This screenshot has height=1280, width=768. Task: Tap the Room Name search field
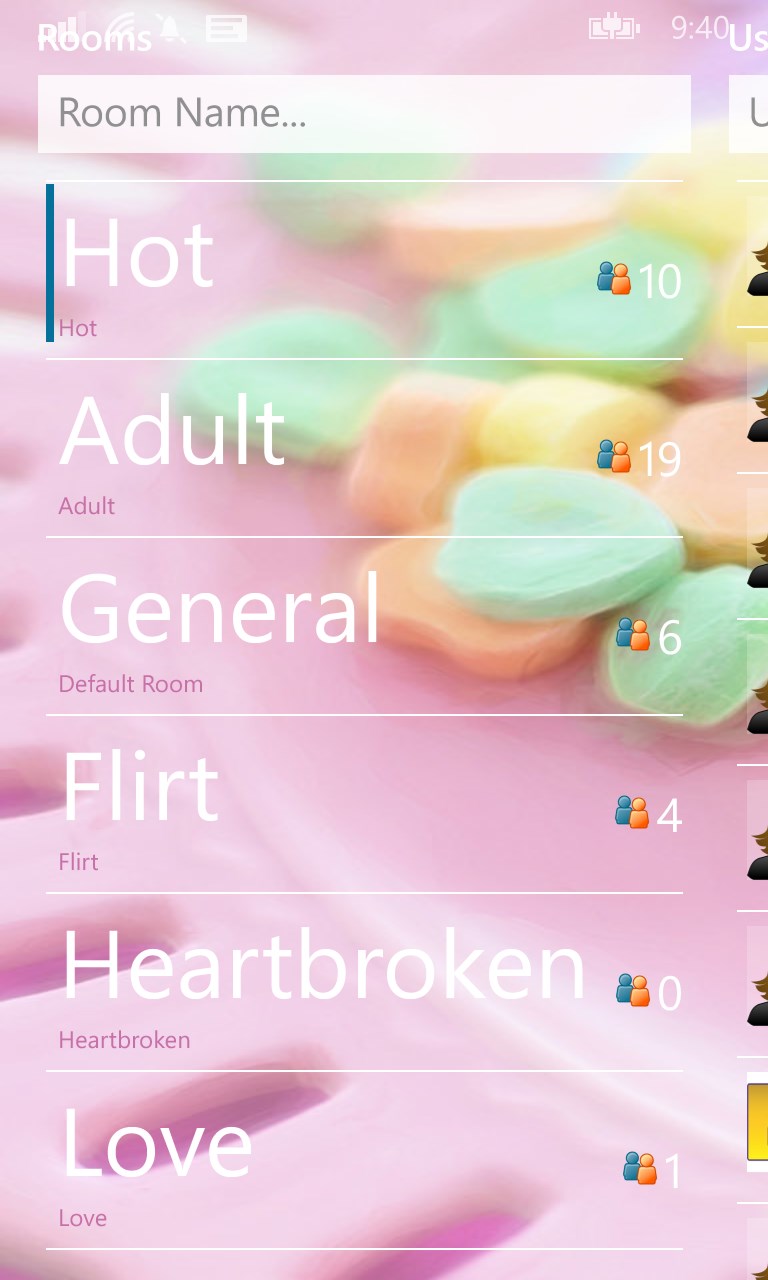point(364,114)
